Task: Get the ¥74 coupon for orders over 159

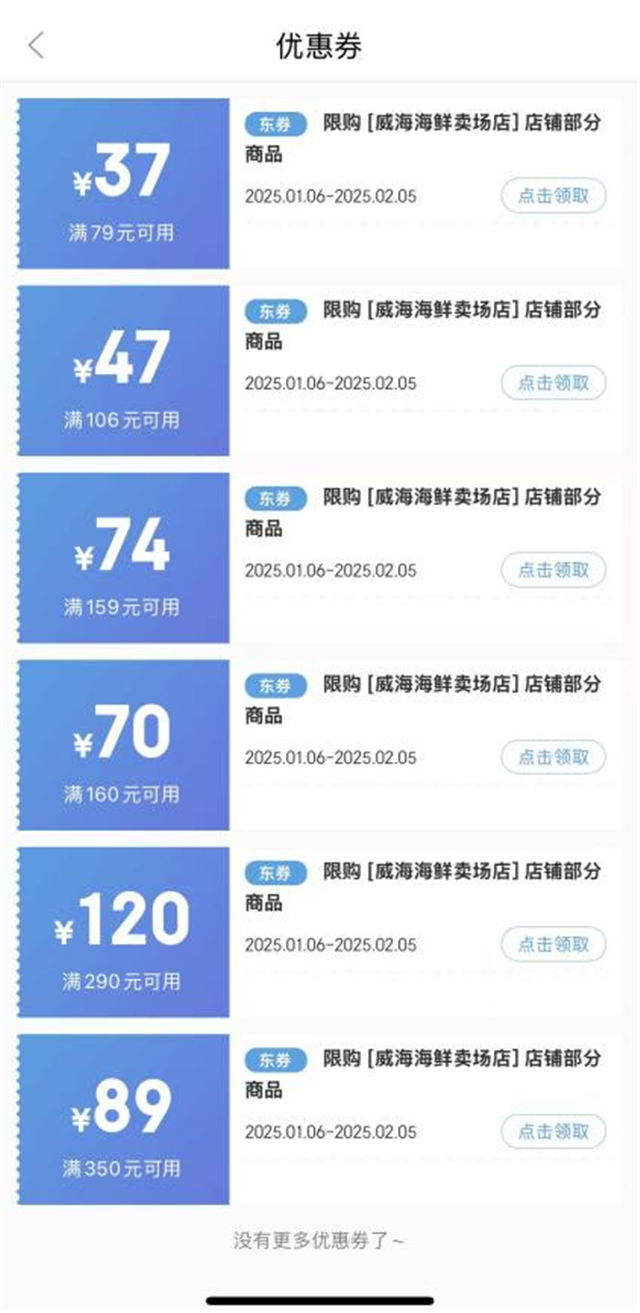Action: point(553,570)
